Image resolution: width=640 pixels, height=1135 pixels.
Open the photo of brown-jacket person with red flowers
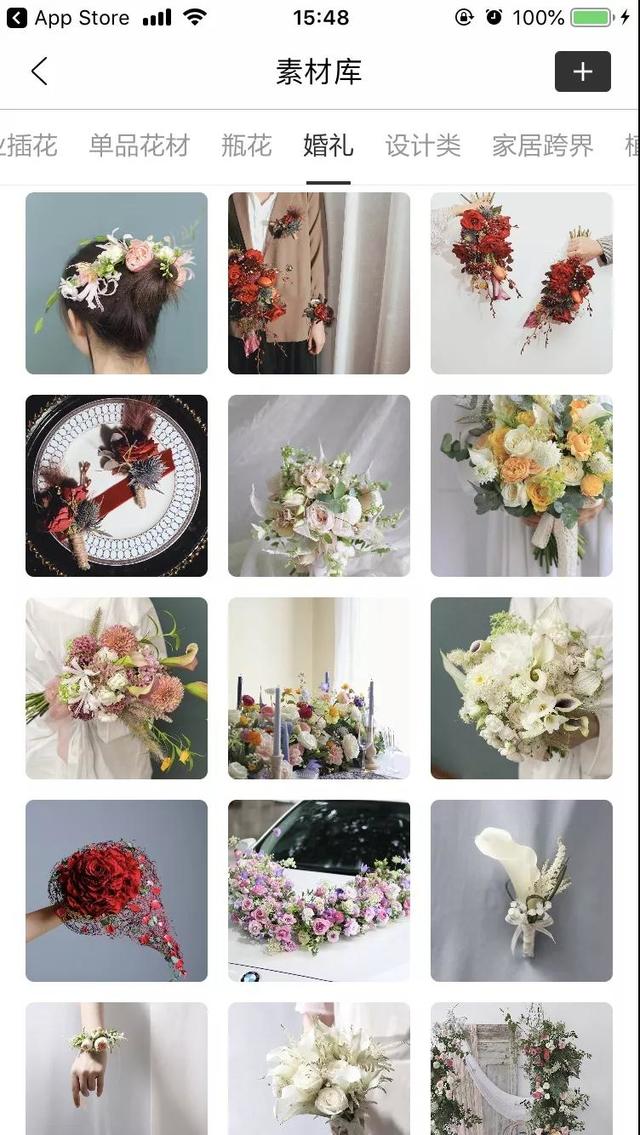coord(319,283)
